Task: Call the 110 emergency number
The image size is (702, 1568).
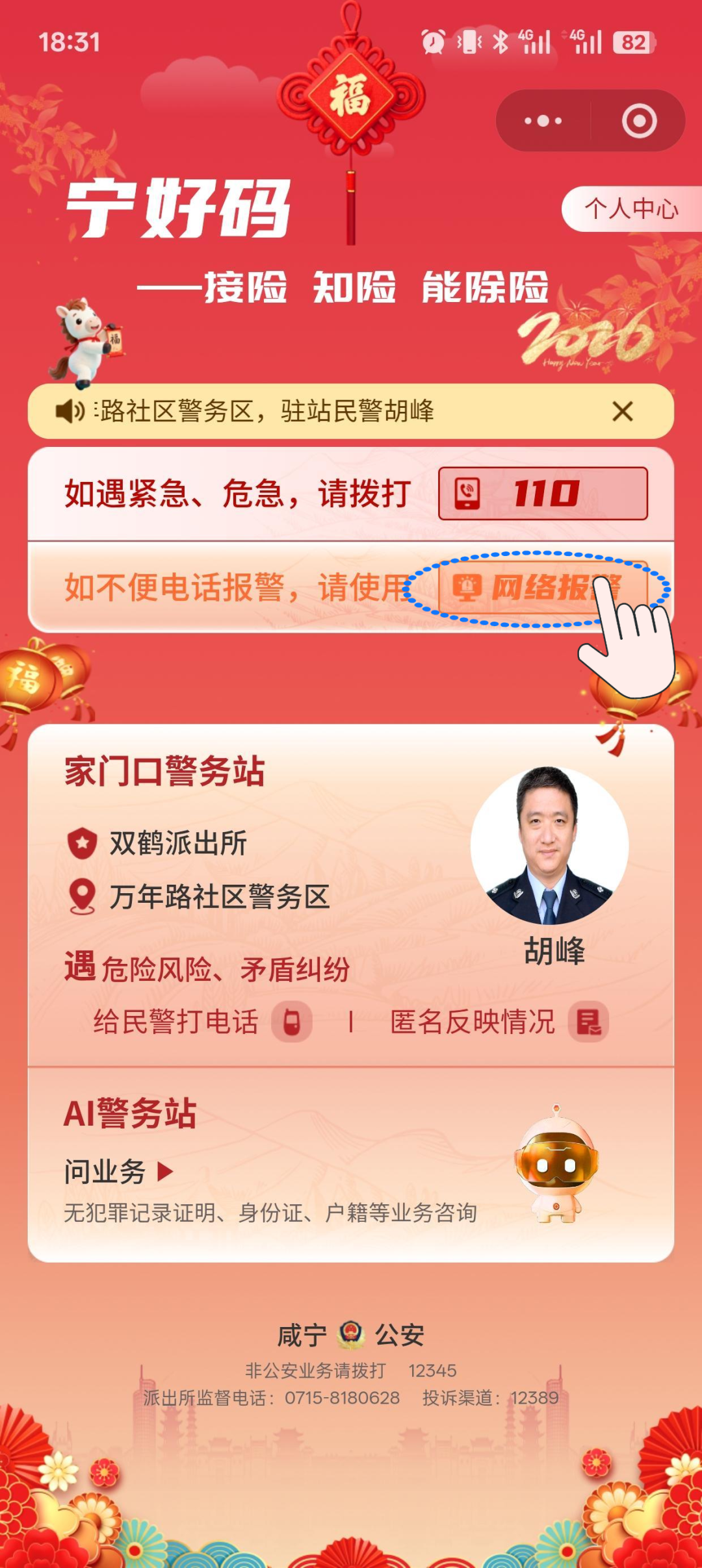Action: (543, 494)
